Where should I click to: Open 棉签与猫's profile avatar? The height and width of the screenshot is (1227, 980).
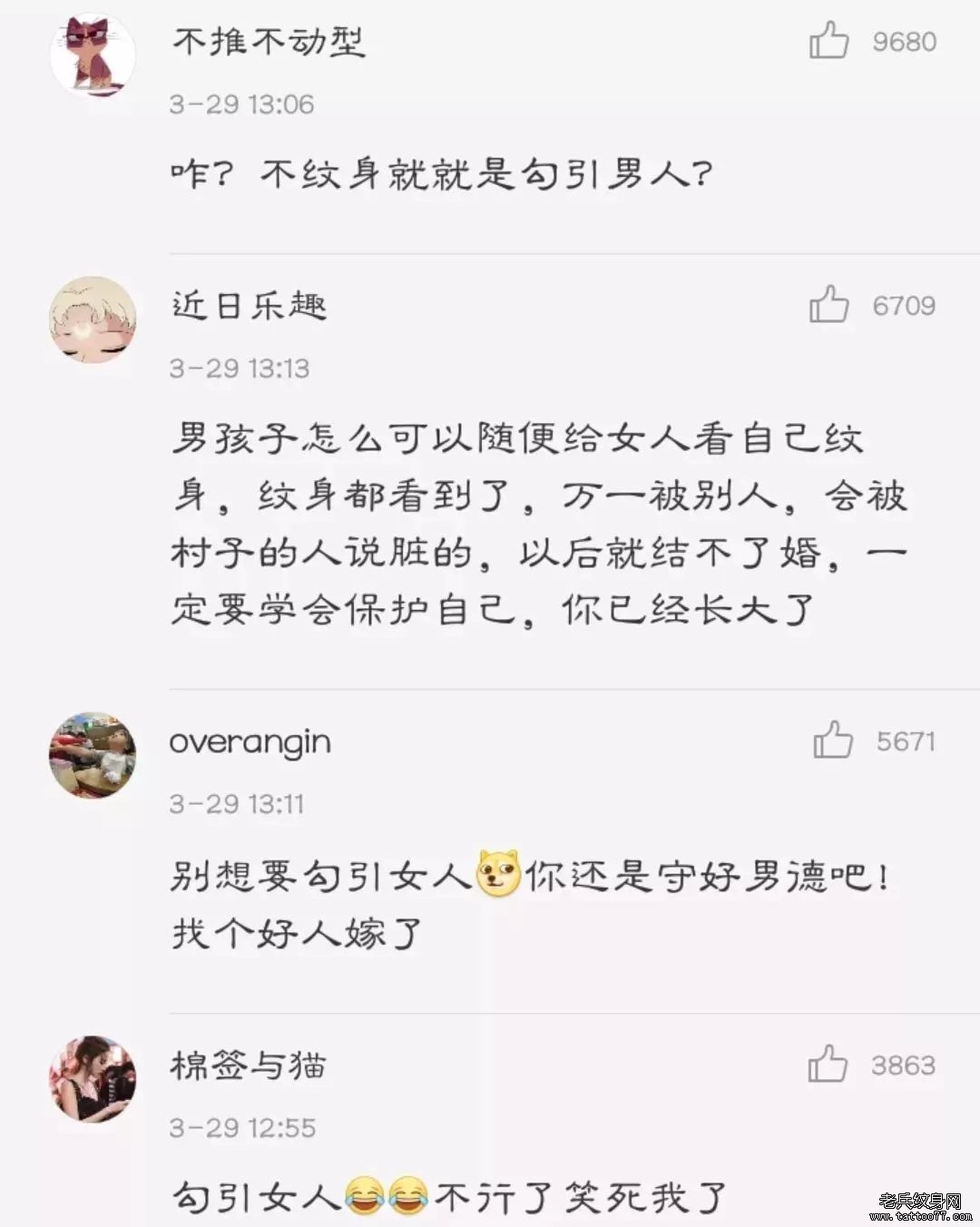pyautogui.click(x=93, y=1078)
